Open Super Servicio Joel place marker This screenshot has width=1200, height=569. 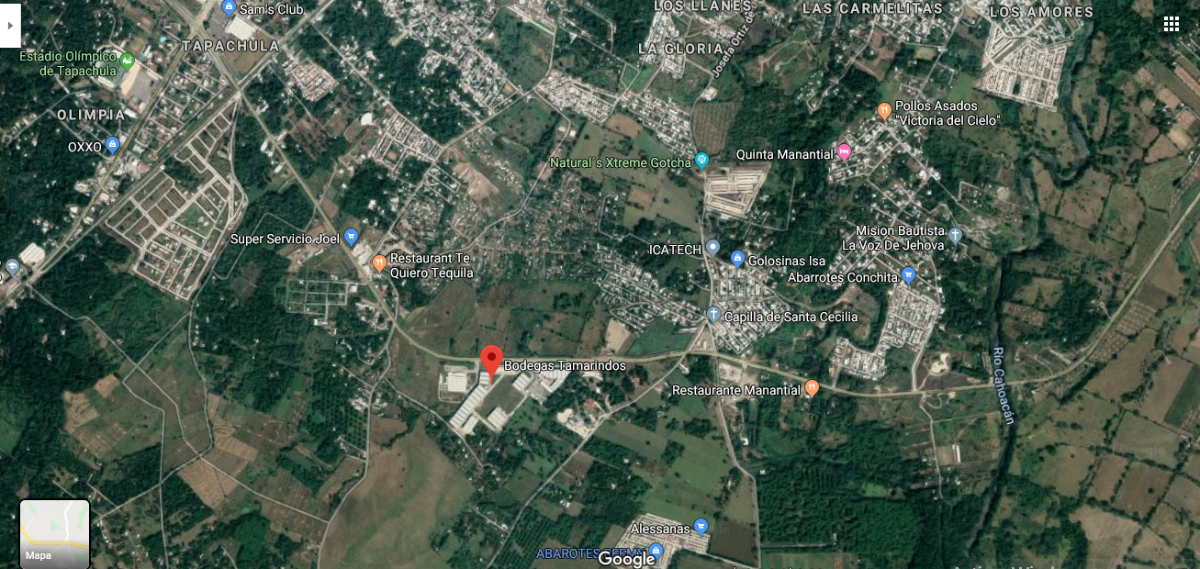pyautogui.click(x=351, y=238)
